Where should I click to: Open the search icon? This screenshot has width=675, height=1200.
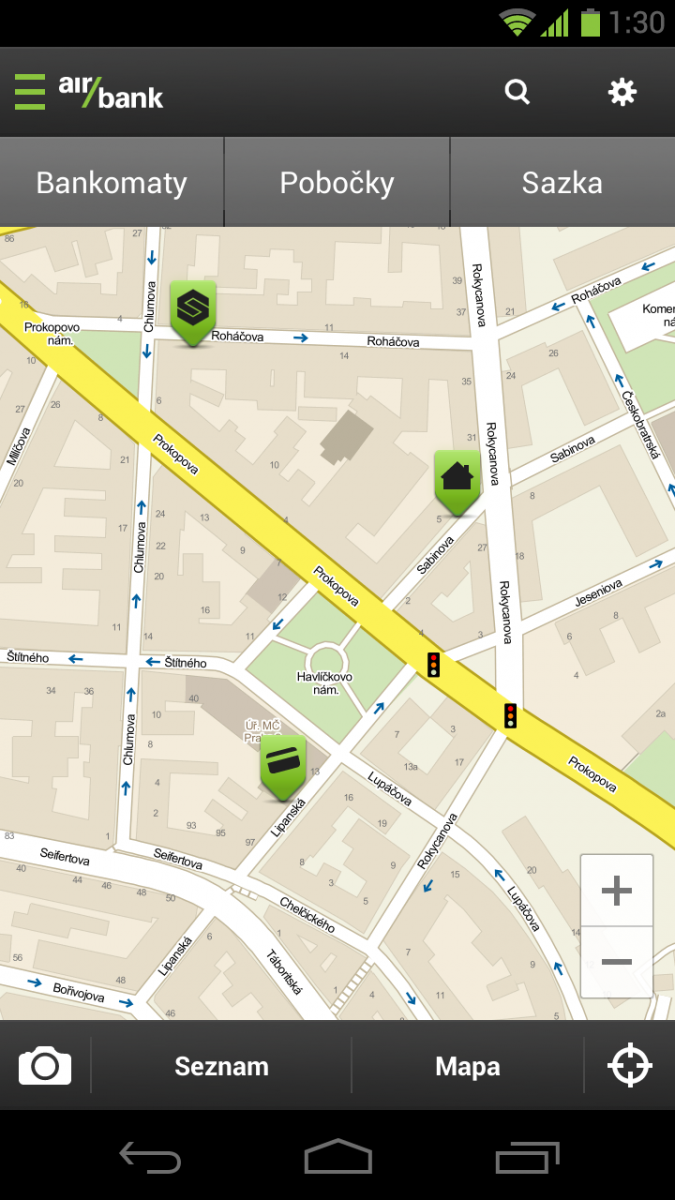tap(517, 92)
